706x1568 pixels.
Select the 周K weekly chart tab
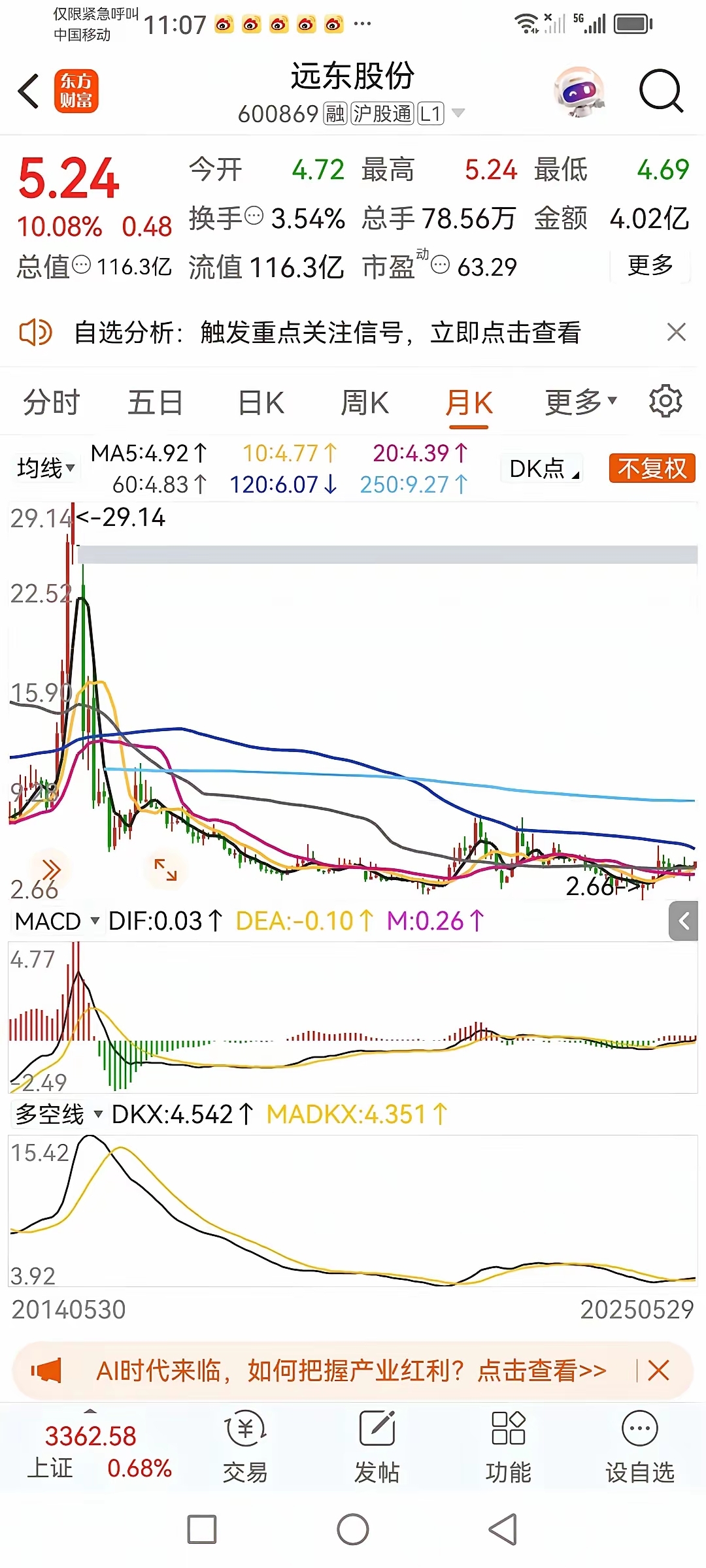pyautogui.click(x=365, y=400)
